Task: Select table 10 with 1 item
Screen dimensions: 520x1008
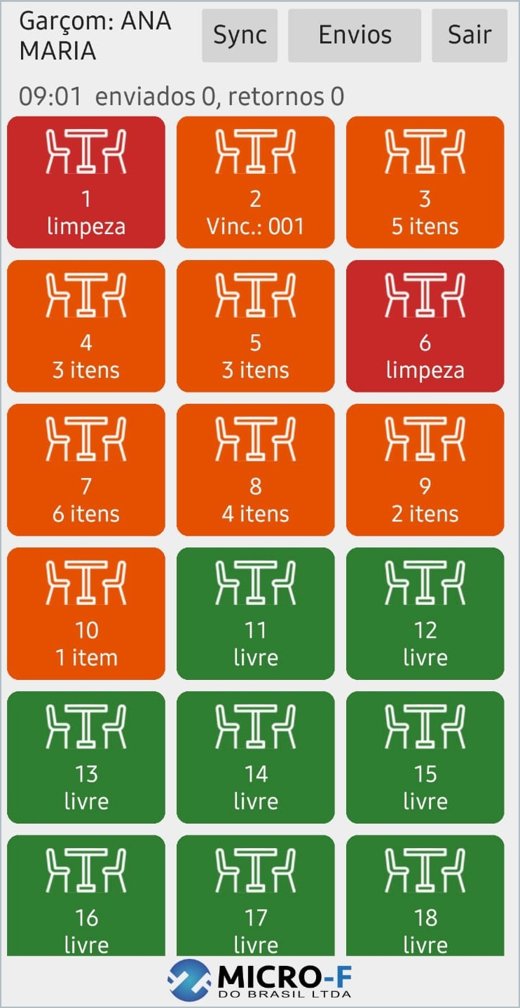Action: [86, 614]
